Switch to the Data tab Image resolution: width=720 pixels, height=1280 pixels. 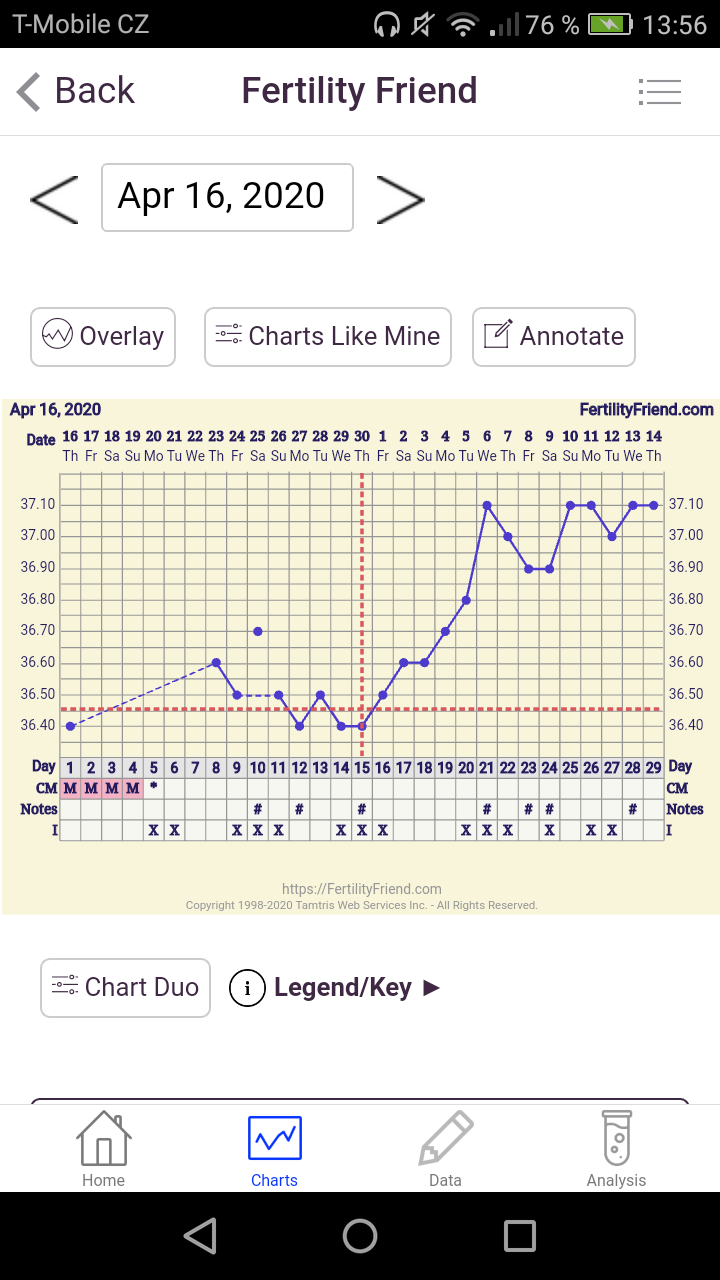(x=445, y=1148)
